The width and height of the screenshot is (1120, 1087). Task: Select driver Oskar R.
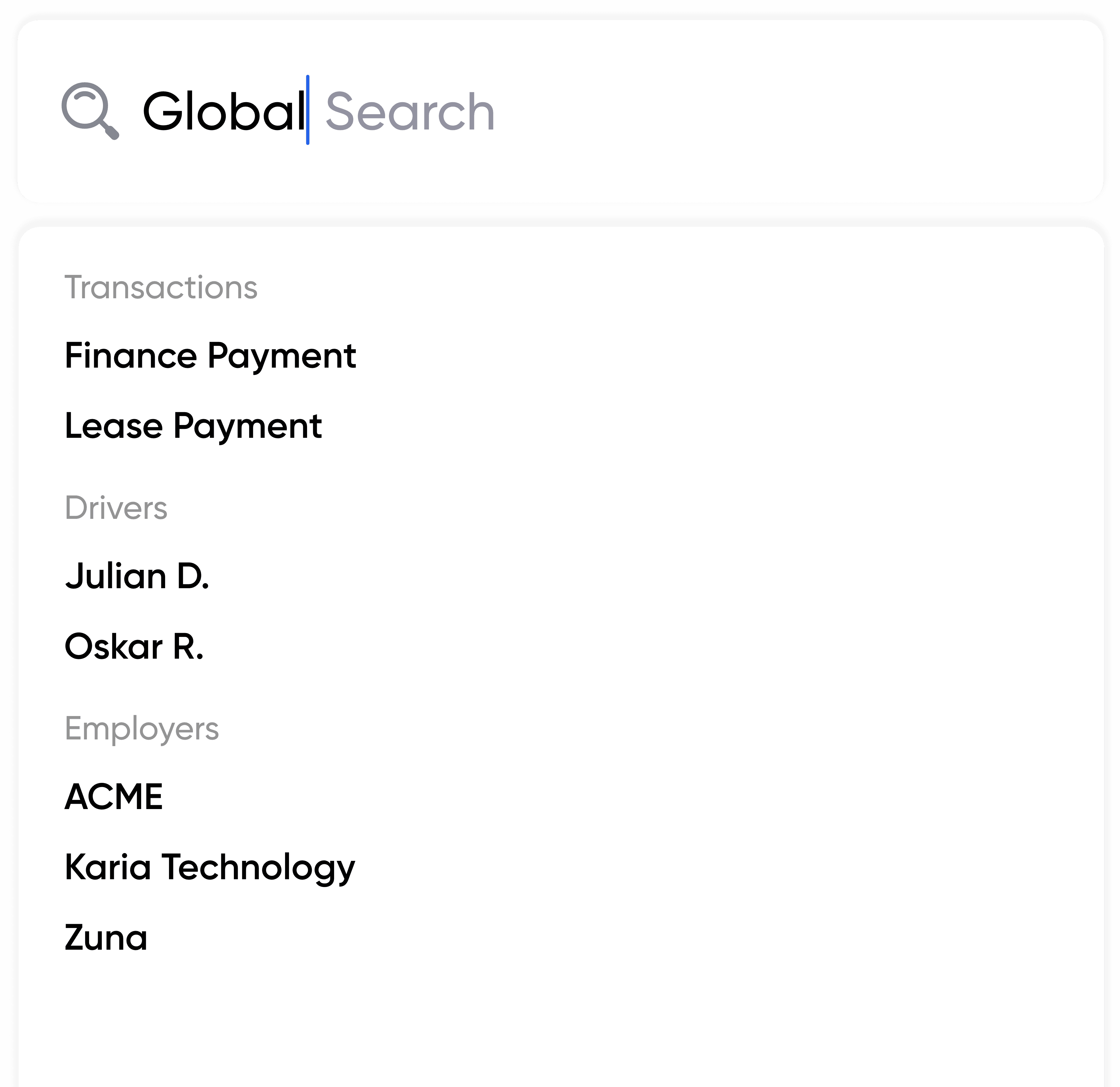pyautogui.click(x=134, y=646)
